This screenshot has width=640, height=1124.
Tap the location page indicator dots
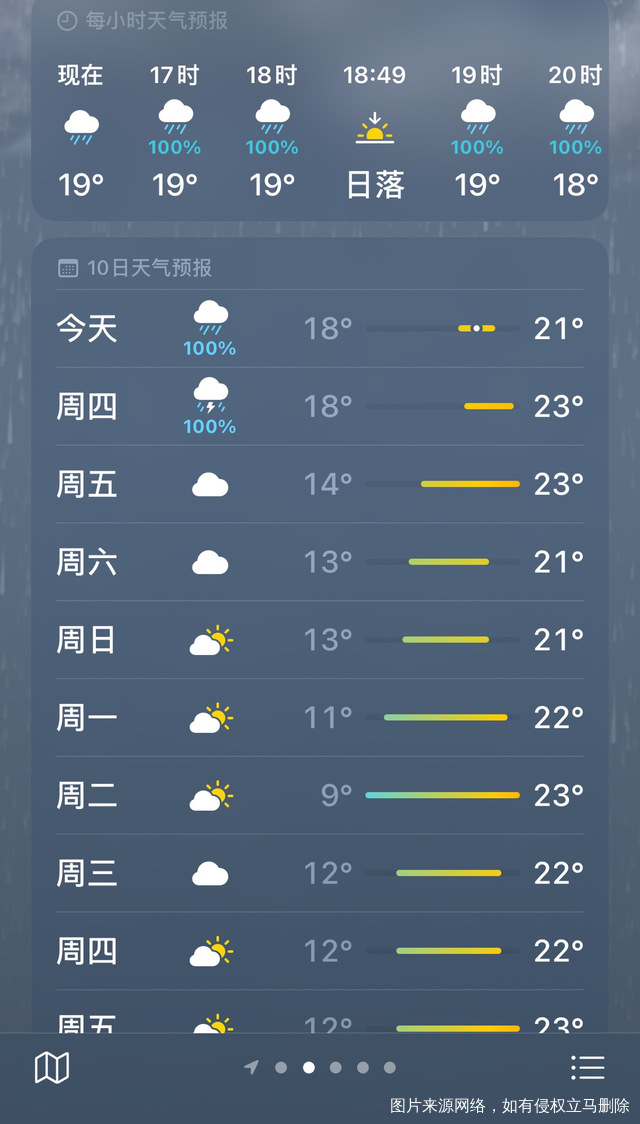pyautogui.click(x=320, y=1067)
